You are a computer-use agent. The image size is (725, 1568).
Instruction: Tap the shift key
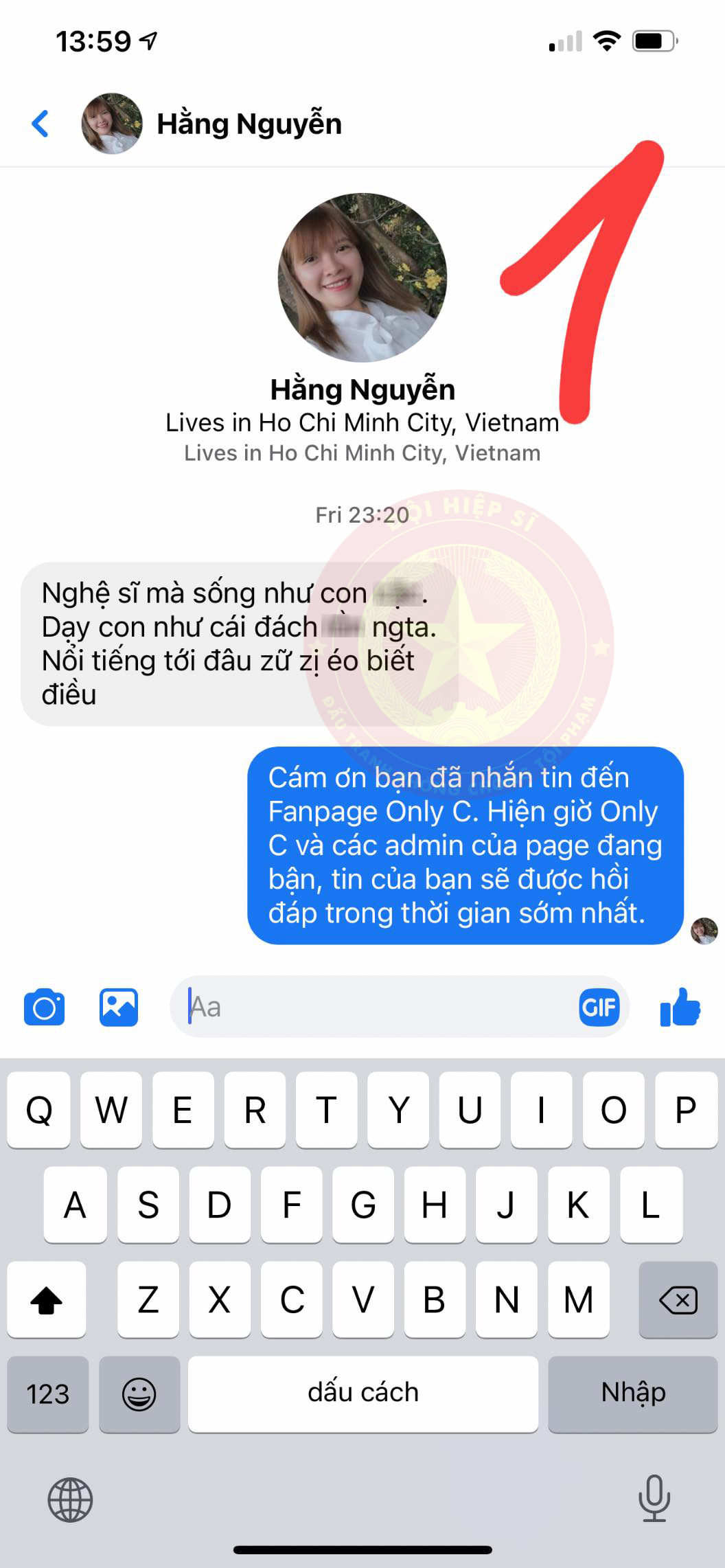[x=47, y=1299]
